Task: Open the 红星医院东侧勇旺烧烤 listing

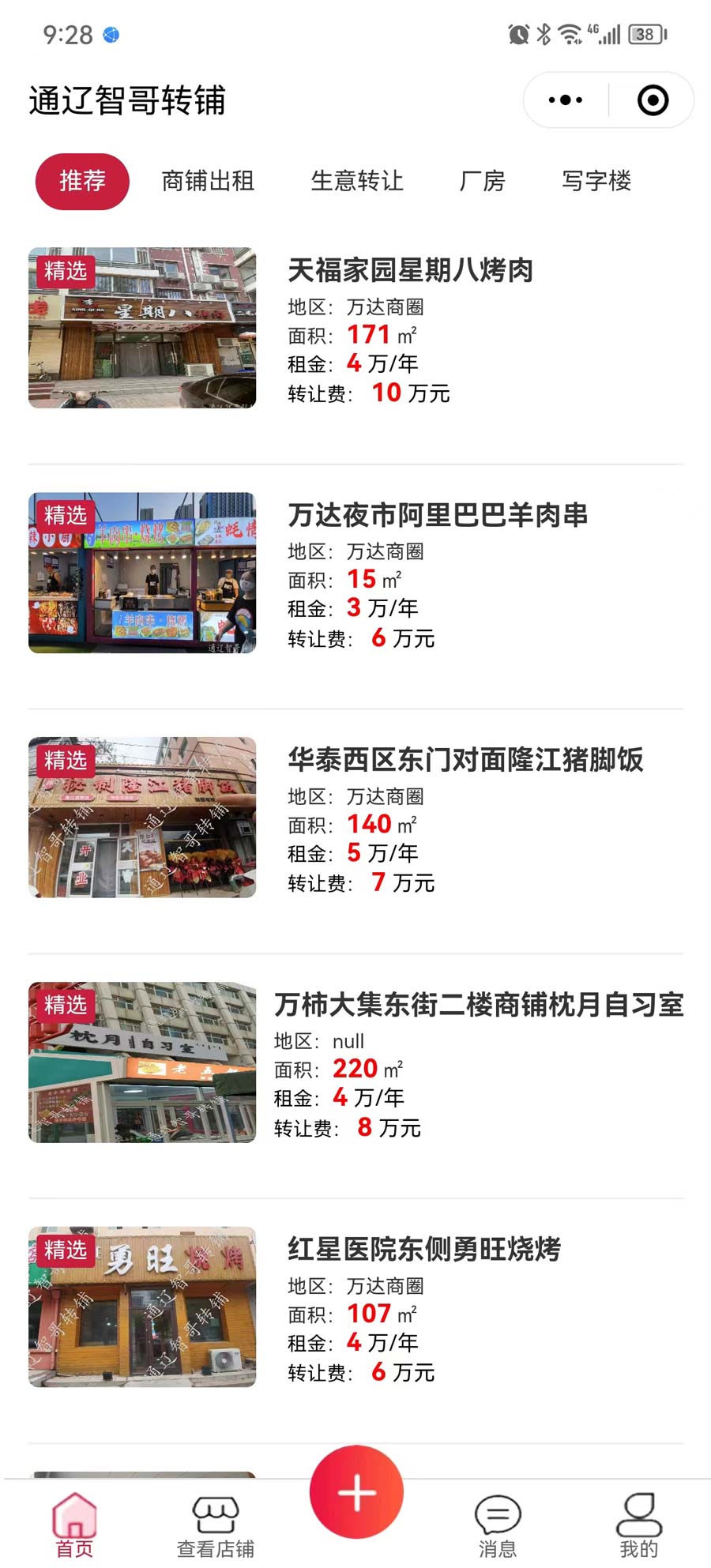Action: [x=424, y=1250]
